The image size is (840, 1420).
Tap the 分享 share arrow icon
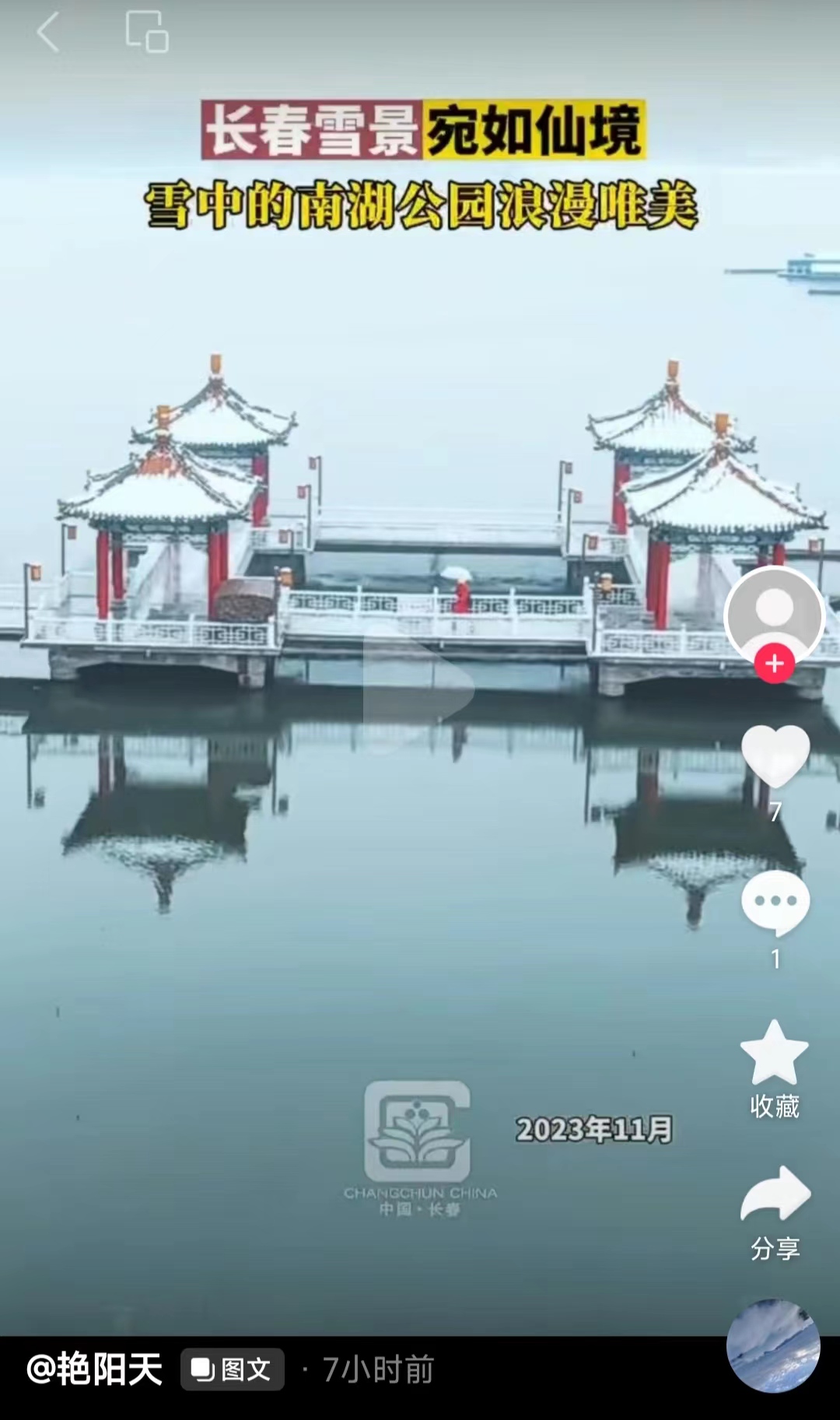pos(774,1197)
